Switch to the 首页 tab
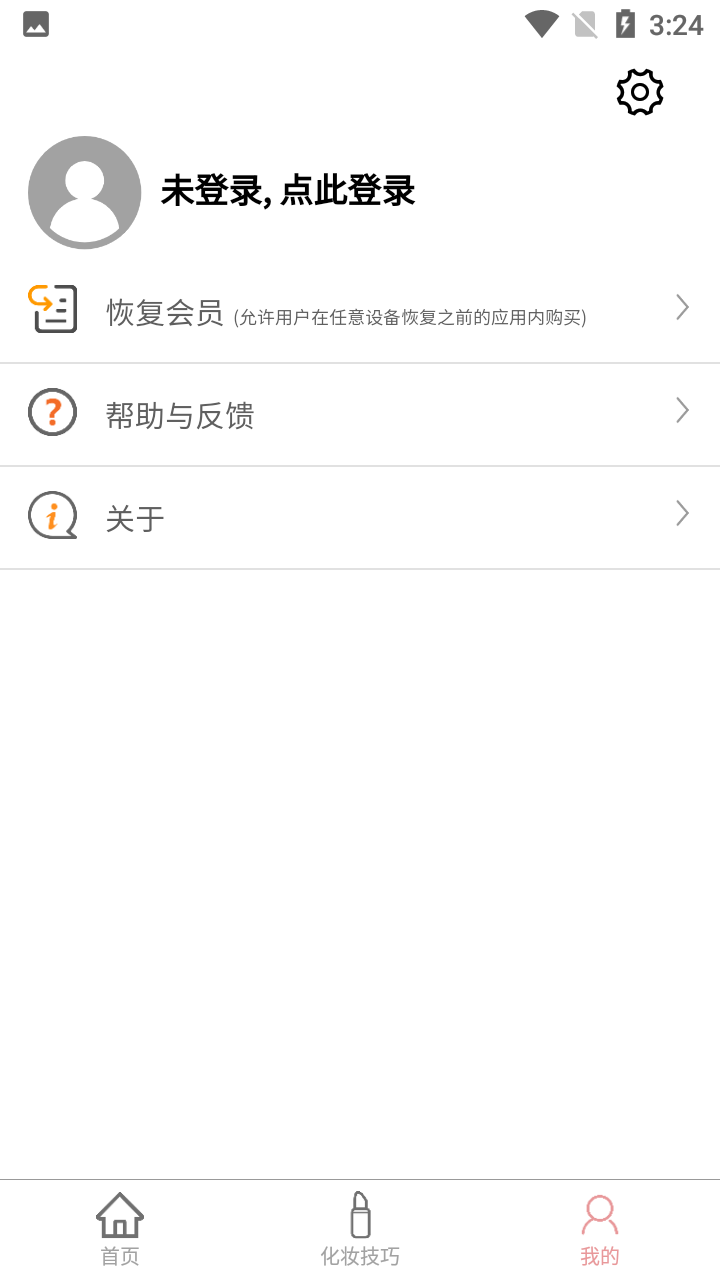The height and width of the screenshot is (1280, 720). point(120,1230)
